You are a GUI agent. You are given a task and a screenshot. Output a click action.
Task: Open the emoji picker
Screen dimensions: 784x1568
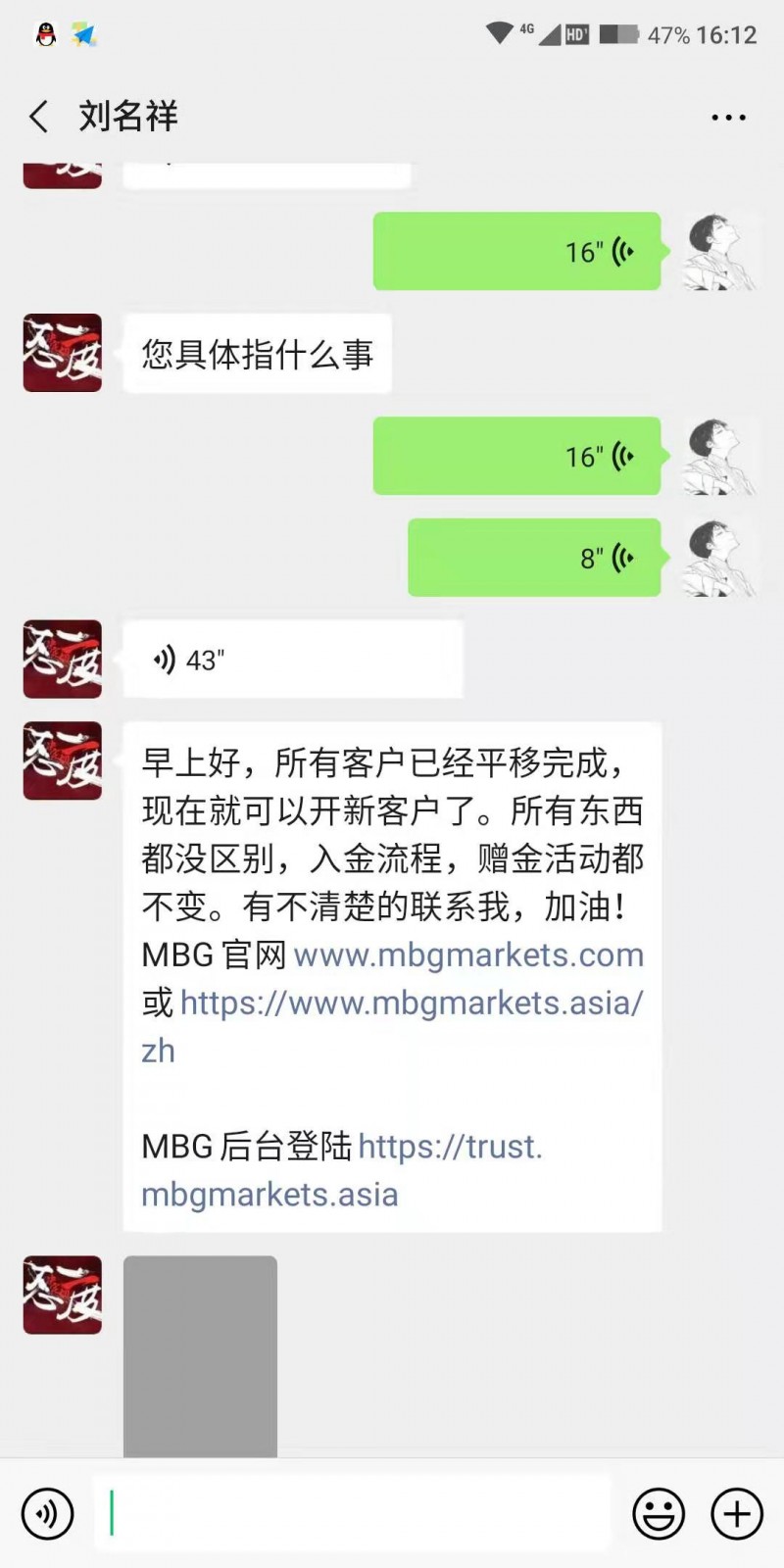pyautogui.click(x=661, y=1513)
